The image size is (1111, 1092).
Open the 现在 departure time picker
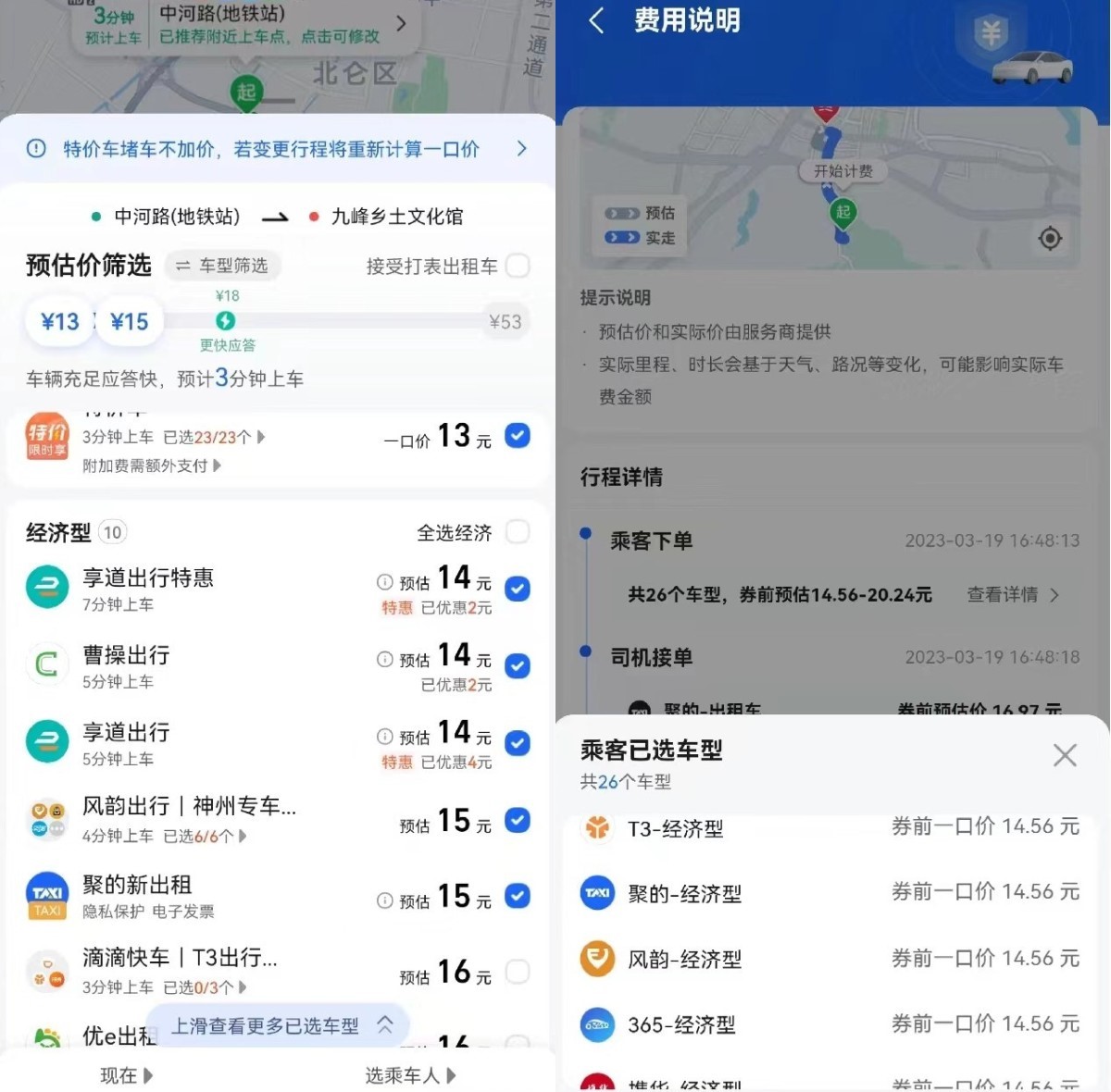click(126, 1075)
